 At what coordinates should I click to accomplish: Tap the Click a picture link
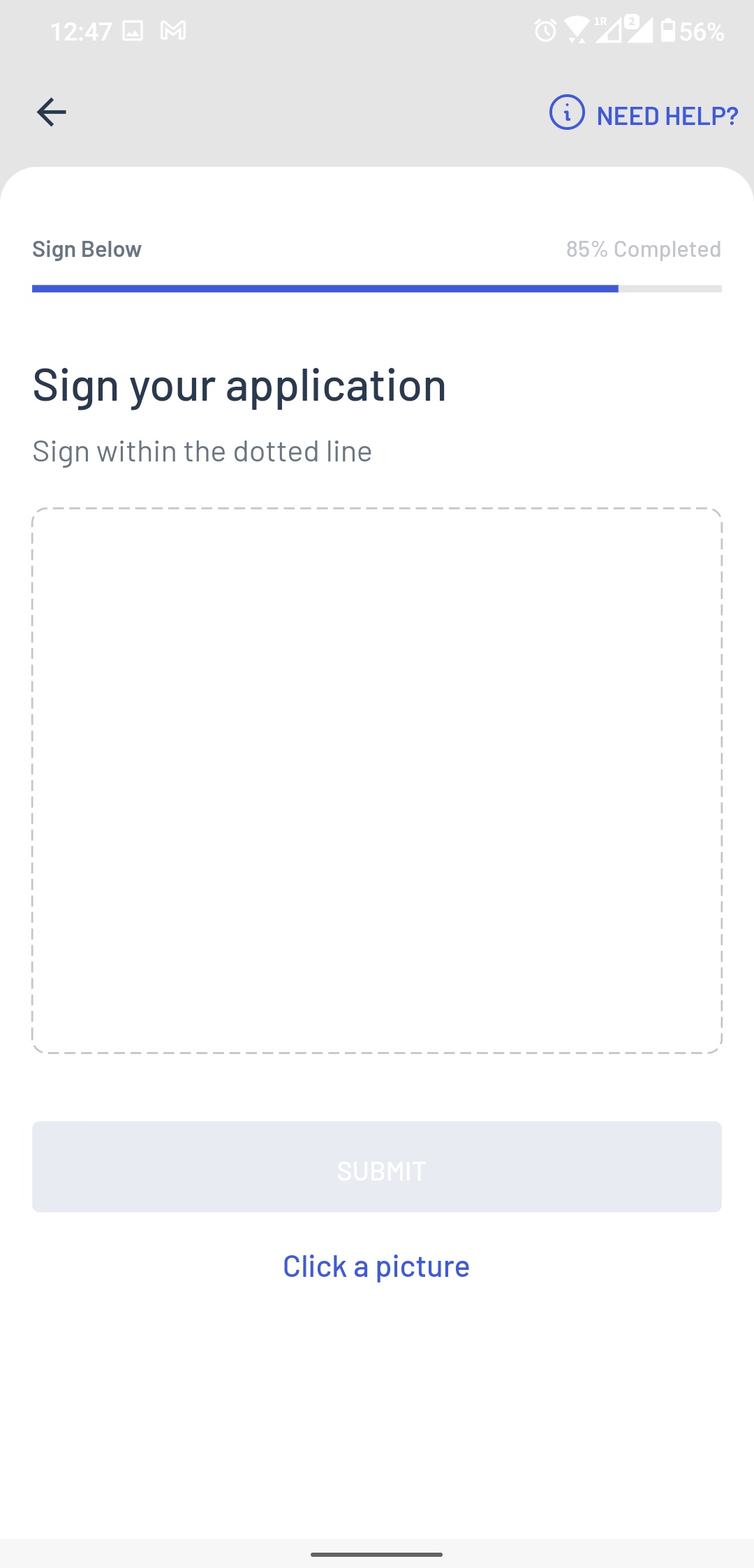point(376,1266)
